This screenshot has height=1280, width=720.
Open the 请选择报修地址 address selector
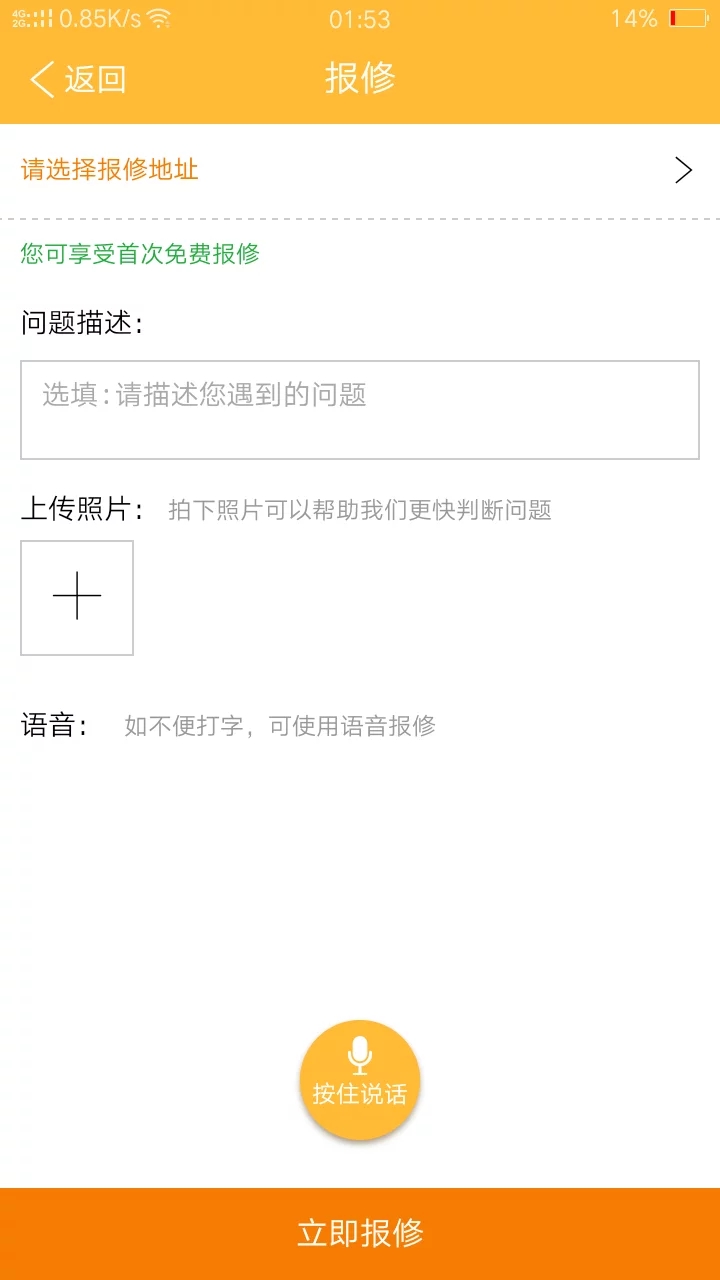click(x=360, y=170)
